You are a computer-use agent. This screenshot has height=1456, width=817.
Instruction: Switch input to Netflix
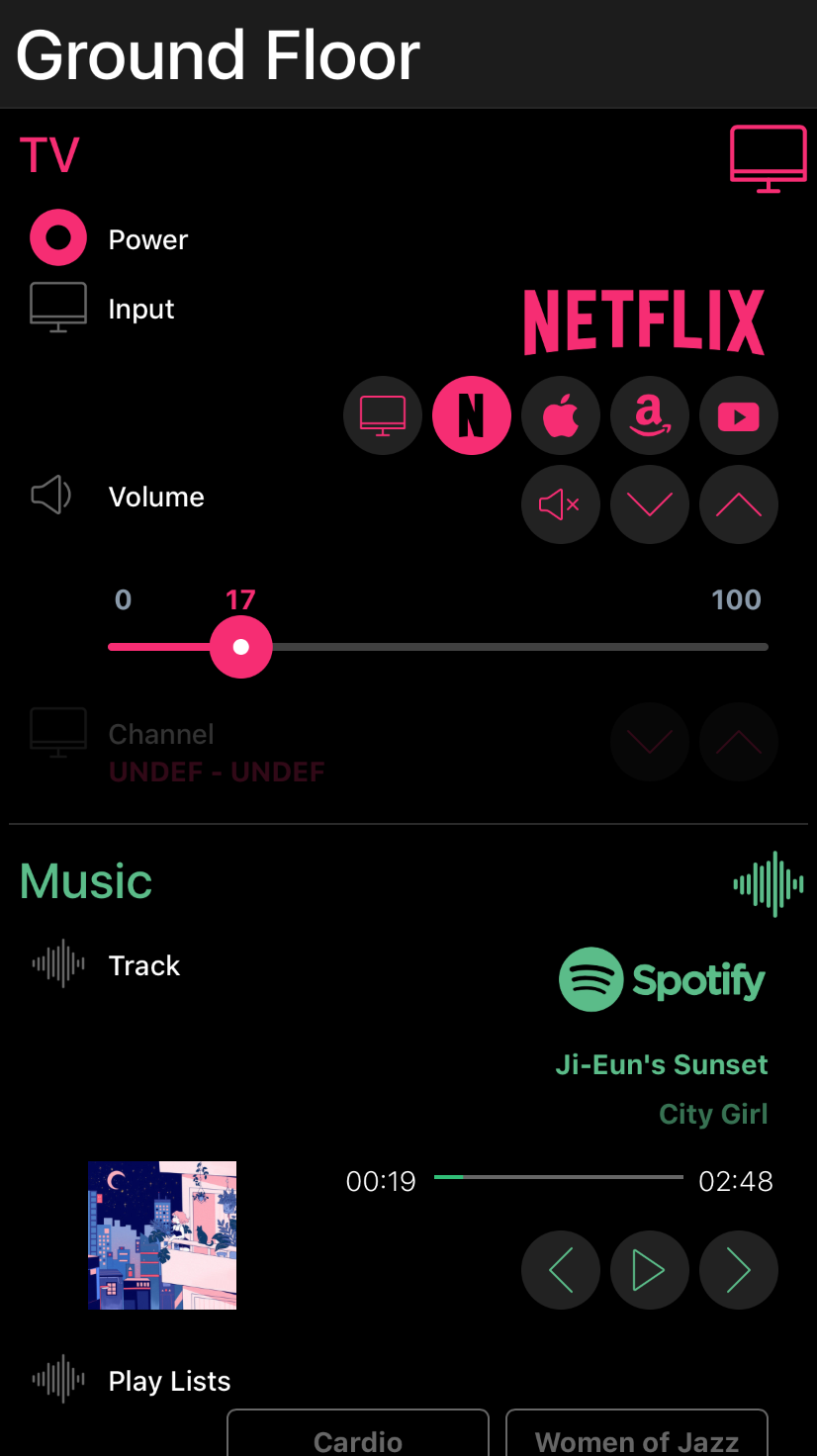(x=472, y=415)
